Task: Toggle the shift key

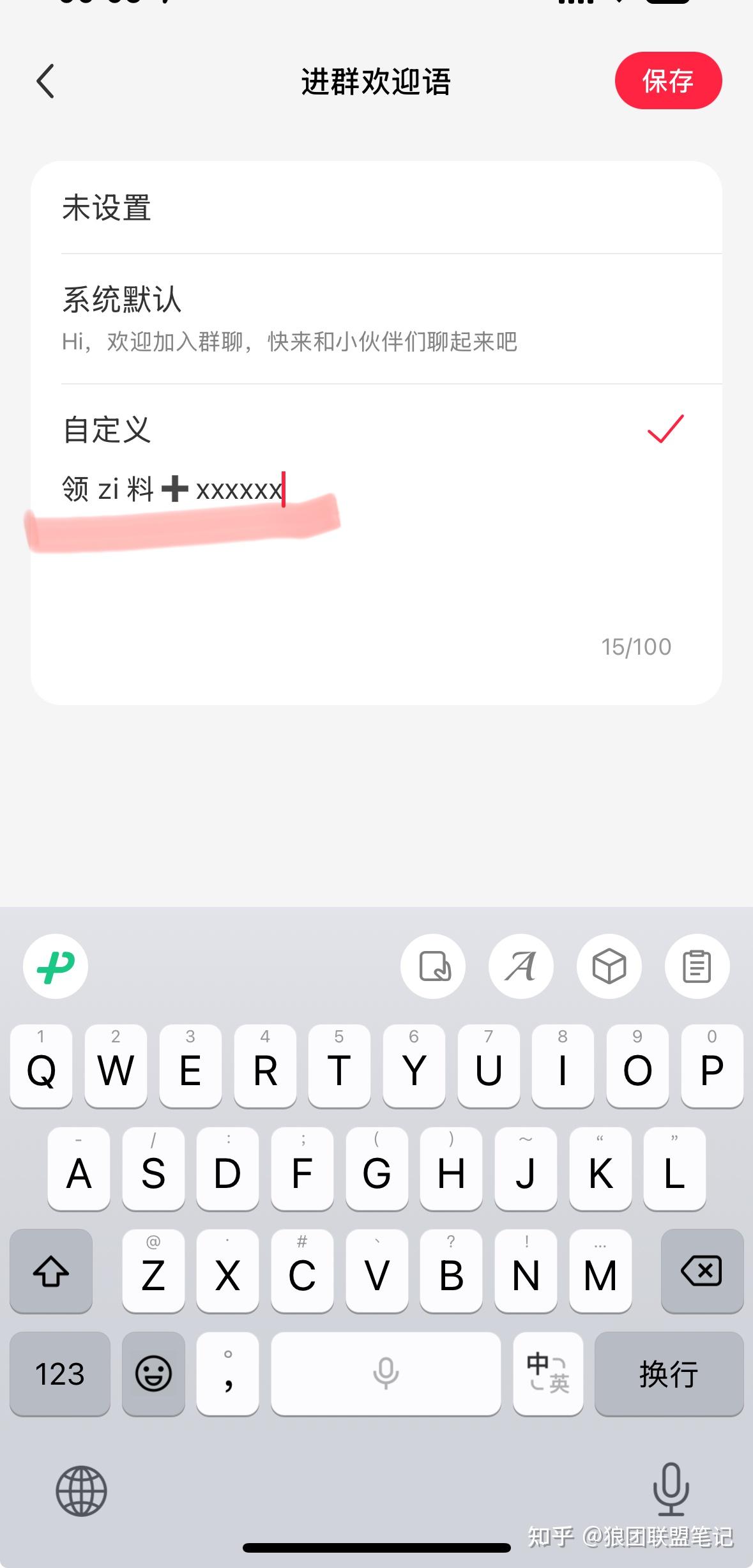Action: (x=51, y=1270)
